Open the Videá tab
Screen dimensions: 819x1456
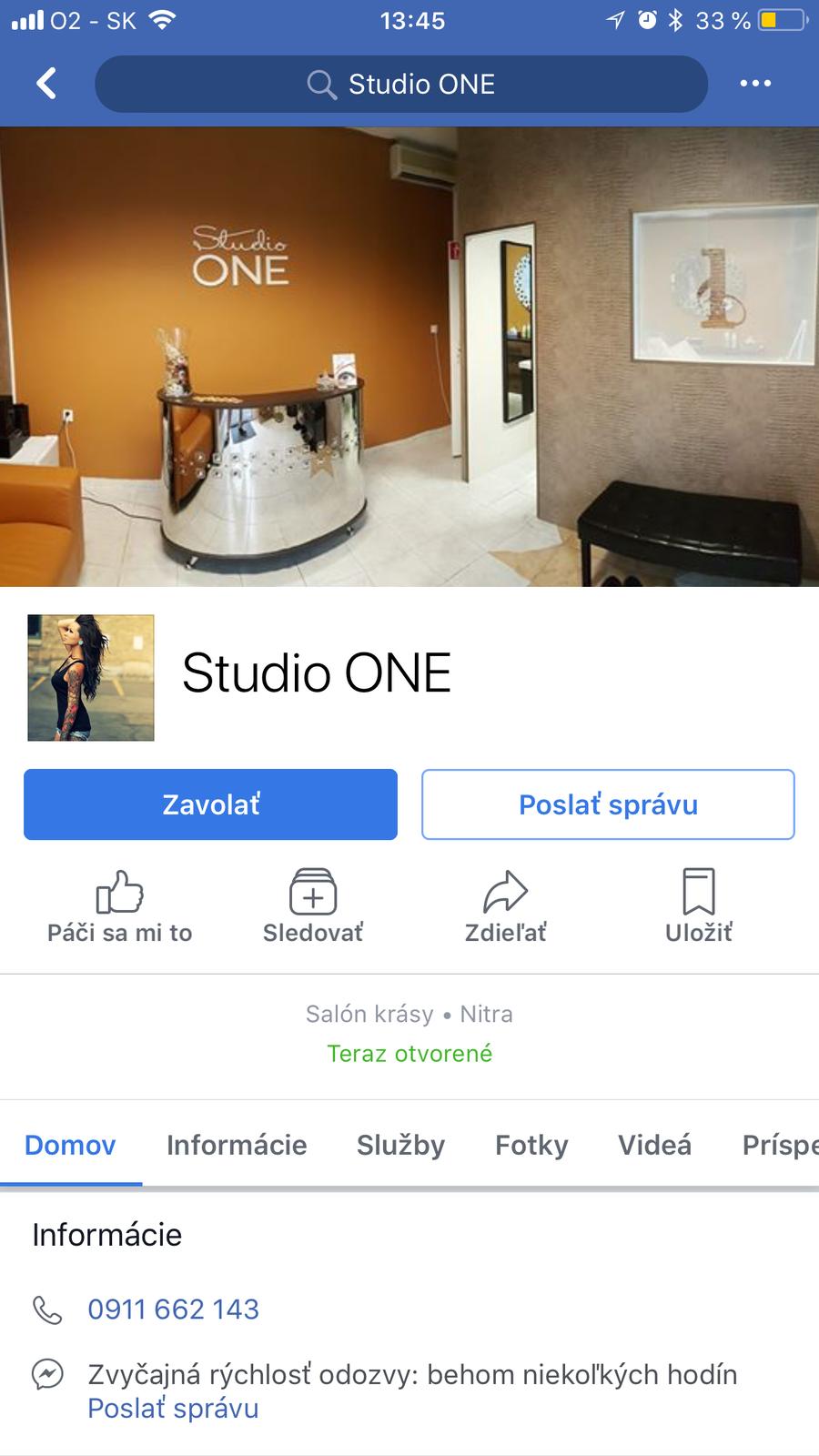click(x=654, y=1145)
